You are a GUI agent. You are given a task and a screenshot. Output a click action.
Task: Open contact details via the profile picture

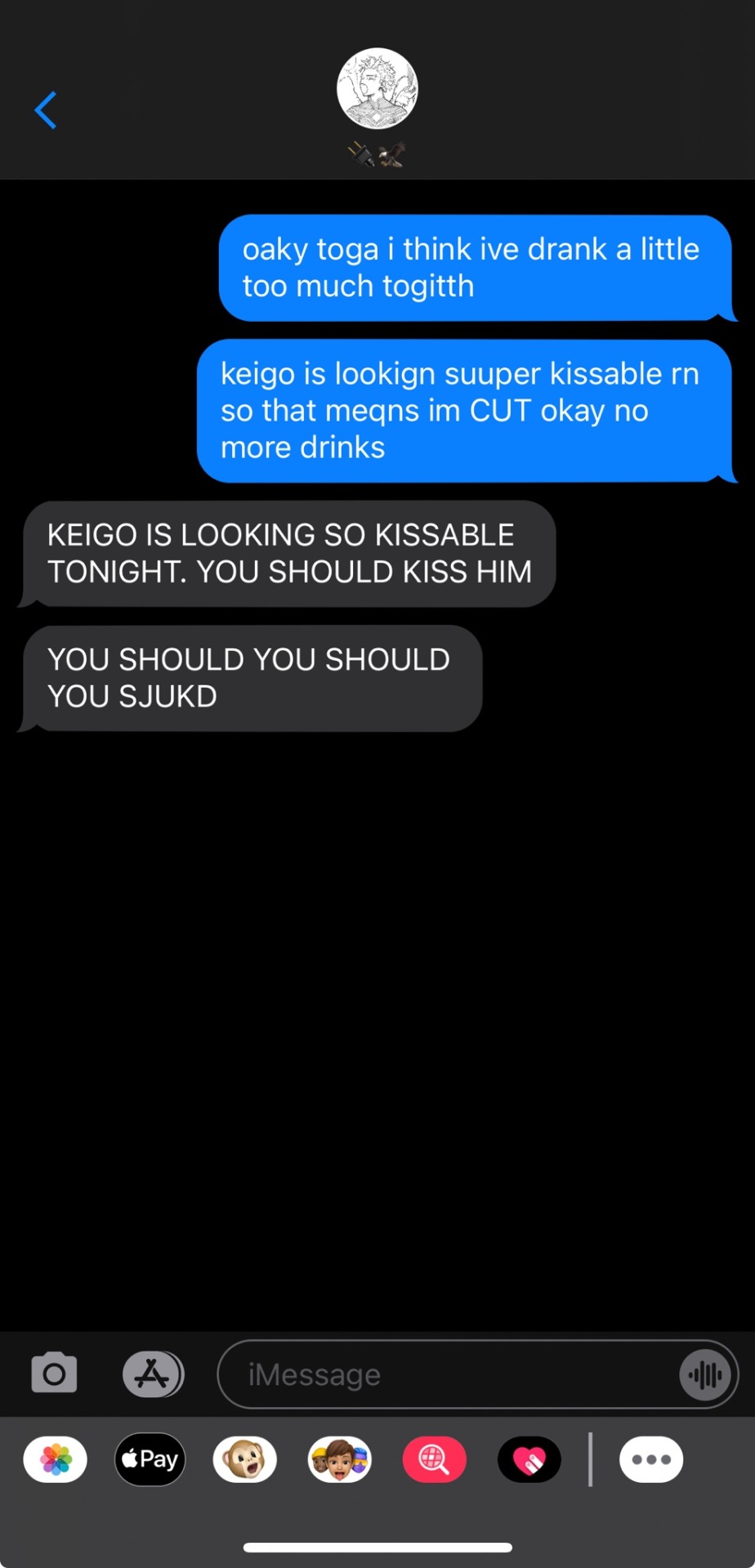377,88
